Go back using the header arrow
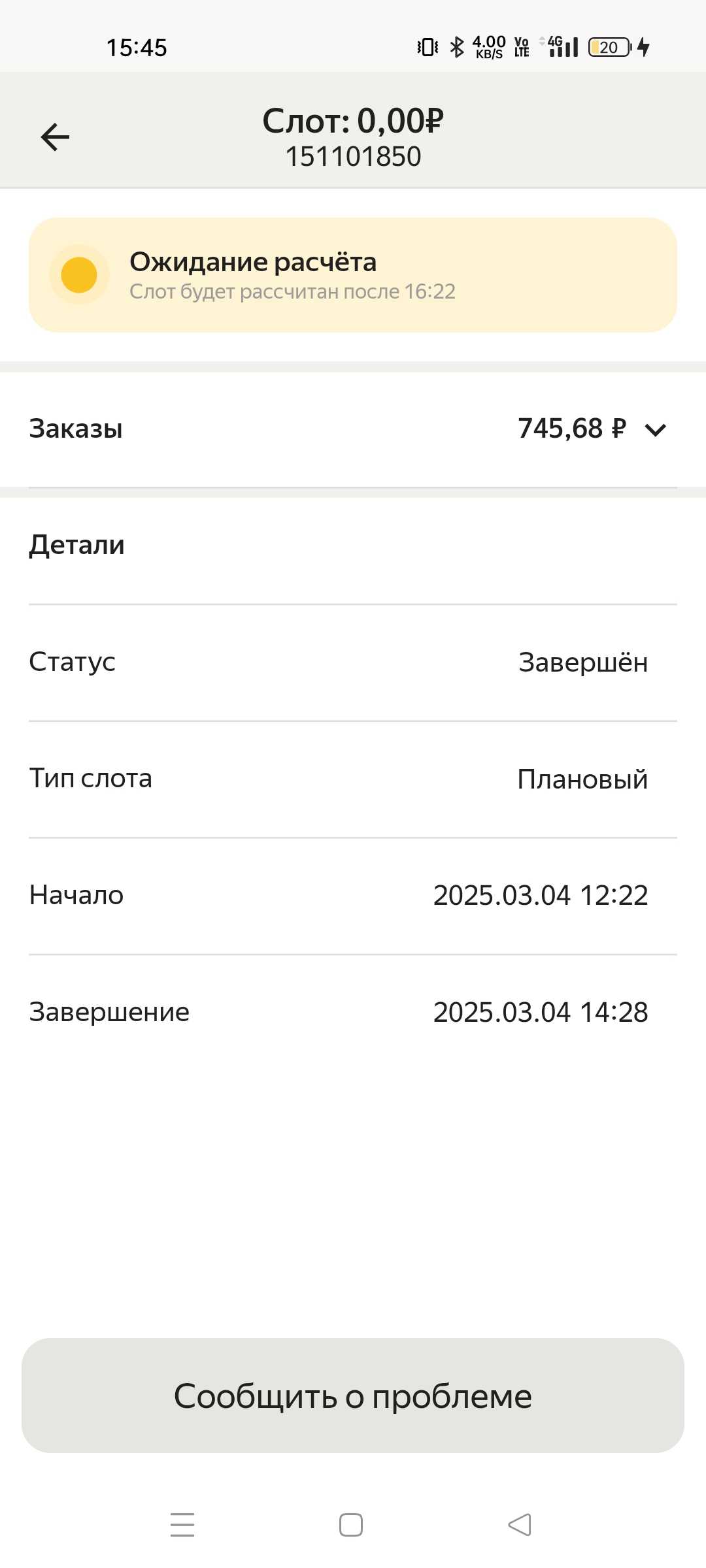The image size is (706, 1568). coord(55,137)
